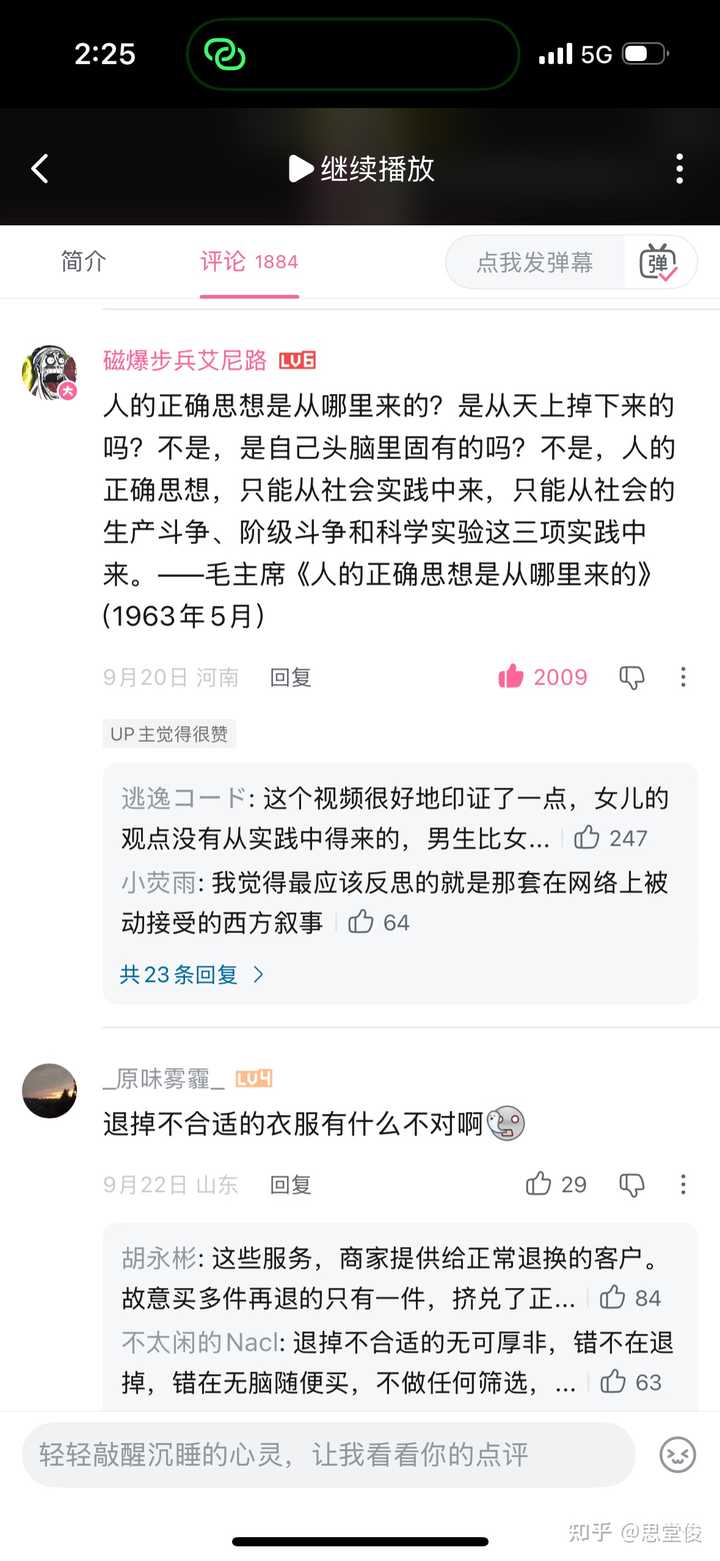Viewport: 720px width, 1561px height.
Task: Open more options for 磁爆步兵艾尼路's comment
Action: tap(683, 677)
